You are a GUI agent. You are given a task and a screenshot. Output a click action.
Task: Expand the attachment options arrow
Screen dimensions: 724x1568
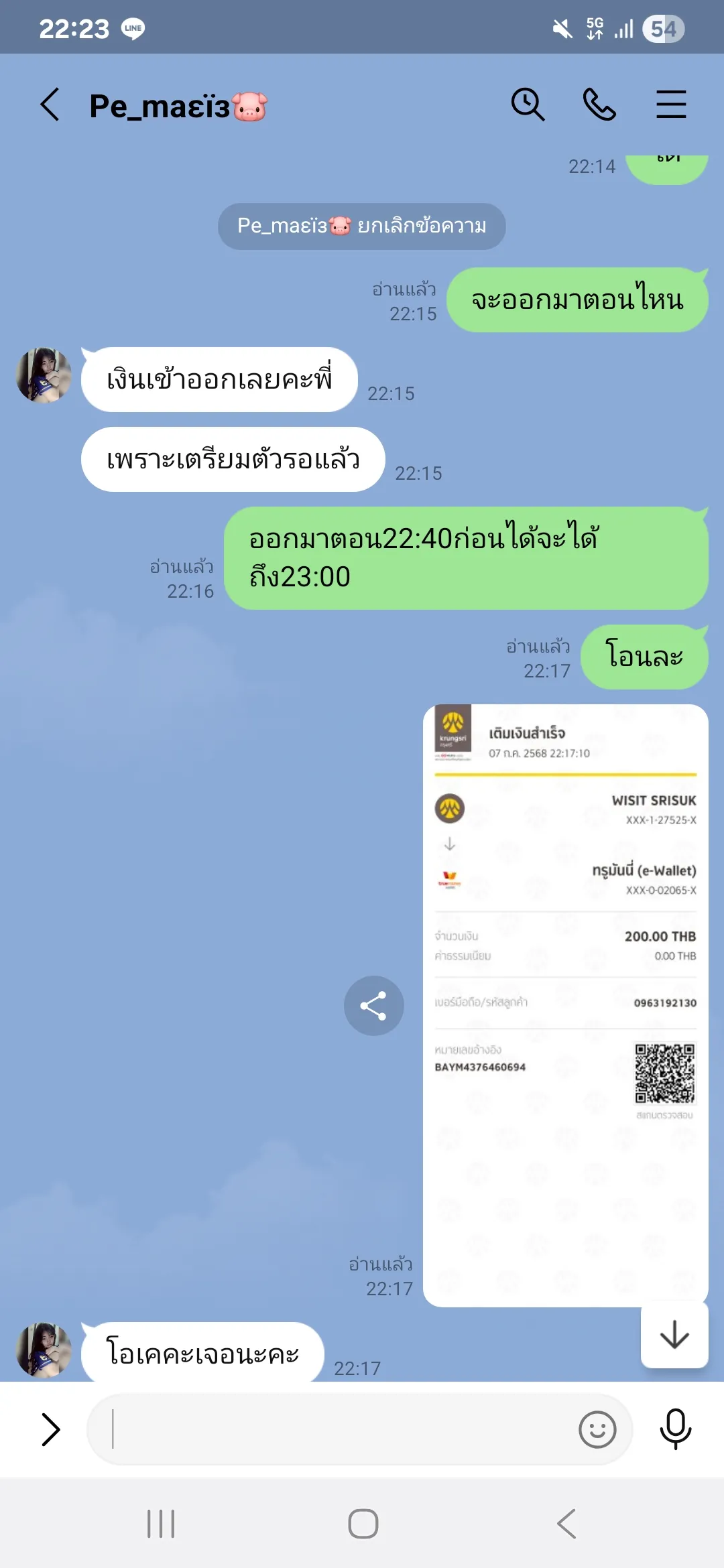[x=50, y=1429]
